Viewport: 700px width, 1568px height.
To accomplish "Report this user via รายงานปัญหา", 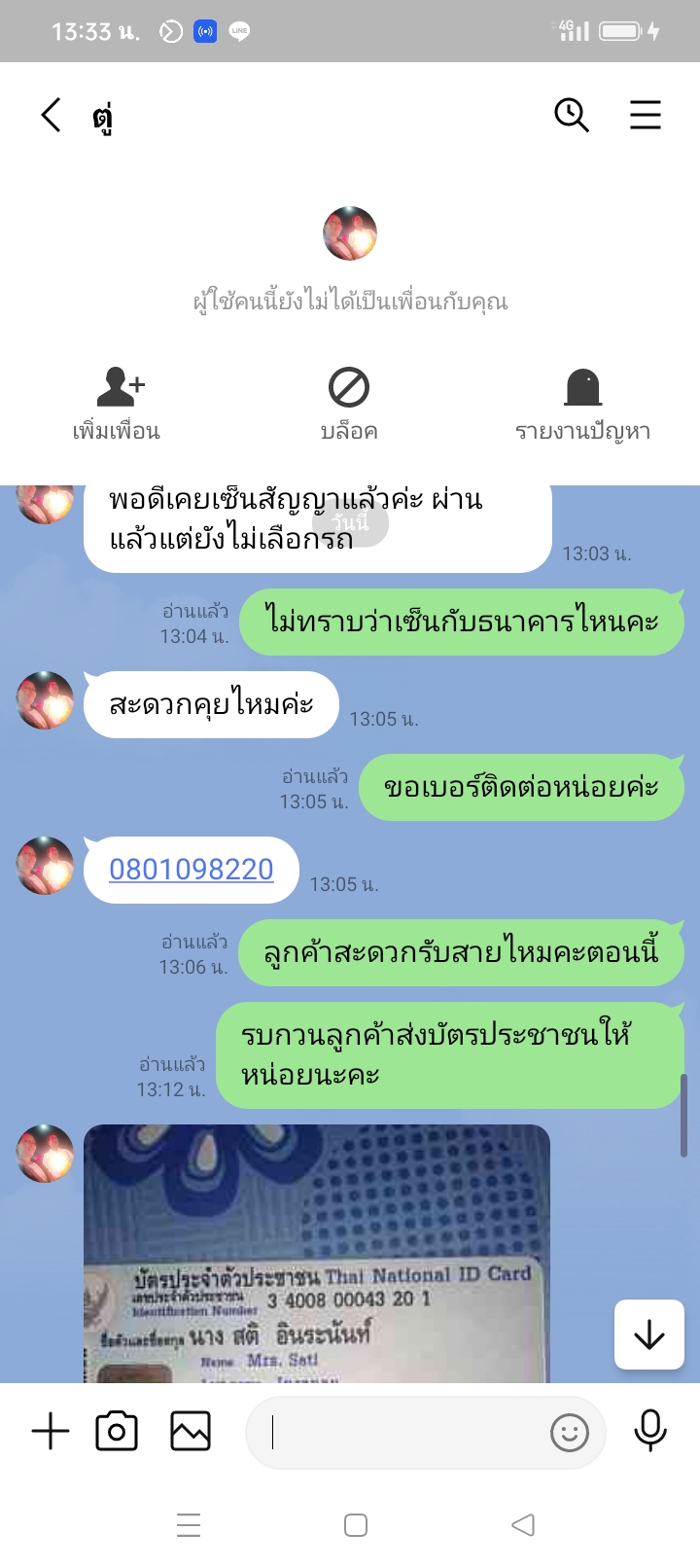I will 582,404.
